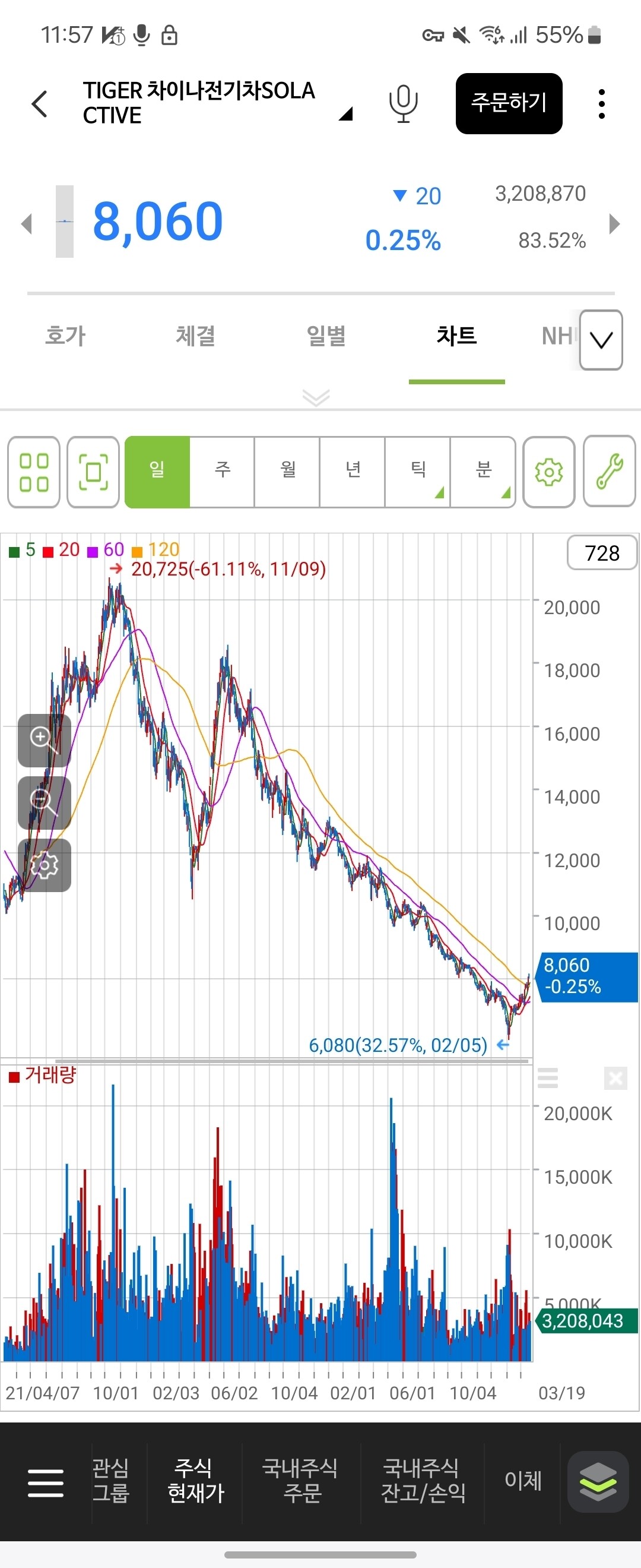Open the hamburger menu in the bottom bar
The image size is (641, 1568).
click(x=46, y=1483)
